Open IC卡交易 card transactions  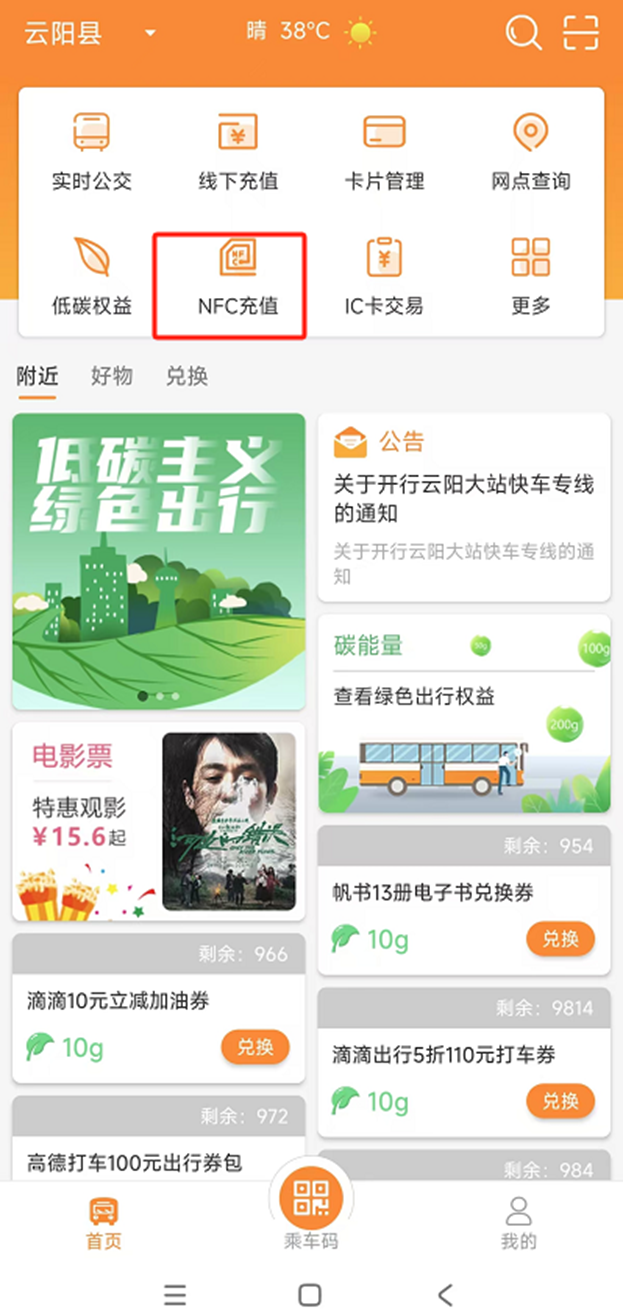click(384, 276)
